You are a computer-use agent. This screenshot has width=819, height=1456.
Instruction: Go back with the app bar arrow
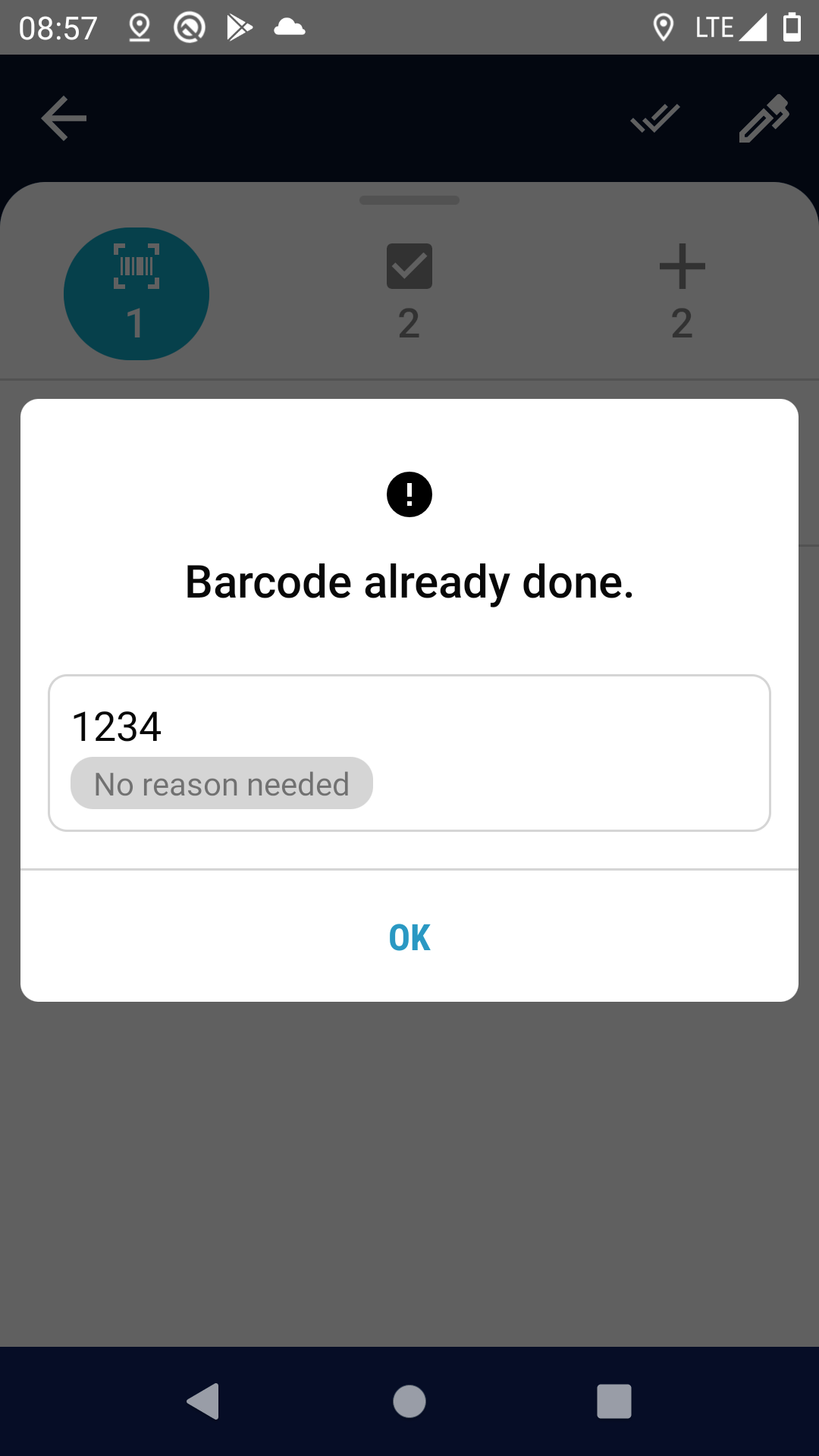click(x=64, y=118)
